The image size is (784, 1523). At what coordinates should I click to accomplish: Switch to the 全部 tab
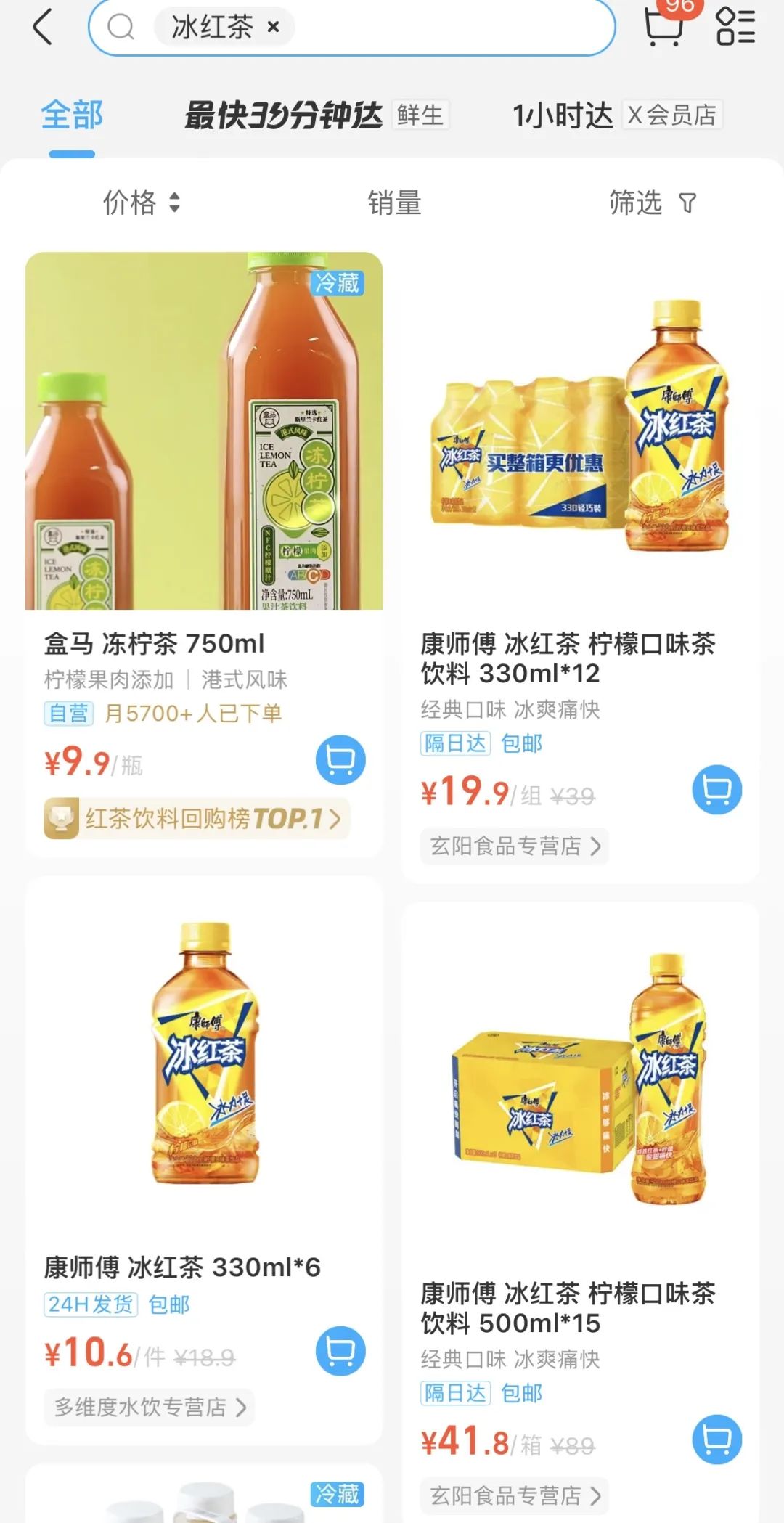point(72,115)
